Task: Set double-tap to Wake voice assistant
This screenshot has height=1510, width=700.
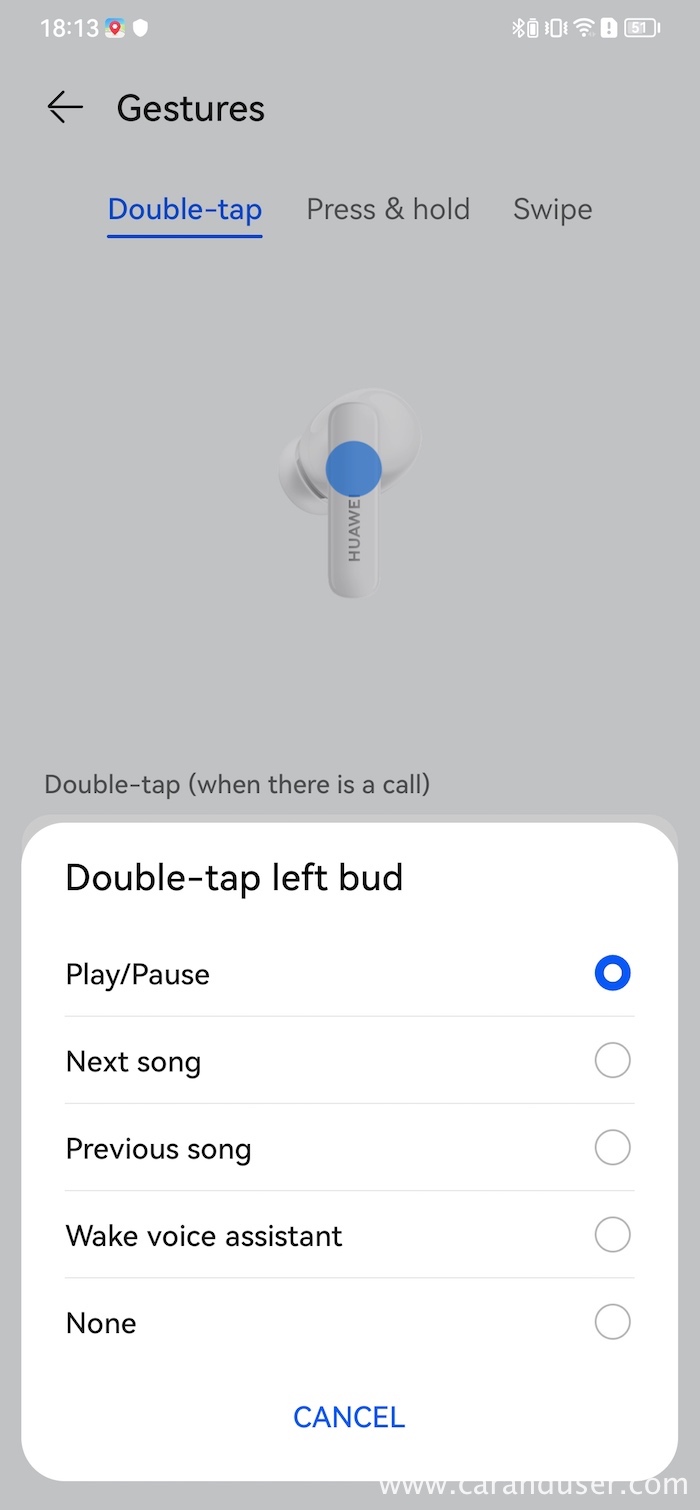Action: pos(612,1235)
